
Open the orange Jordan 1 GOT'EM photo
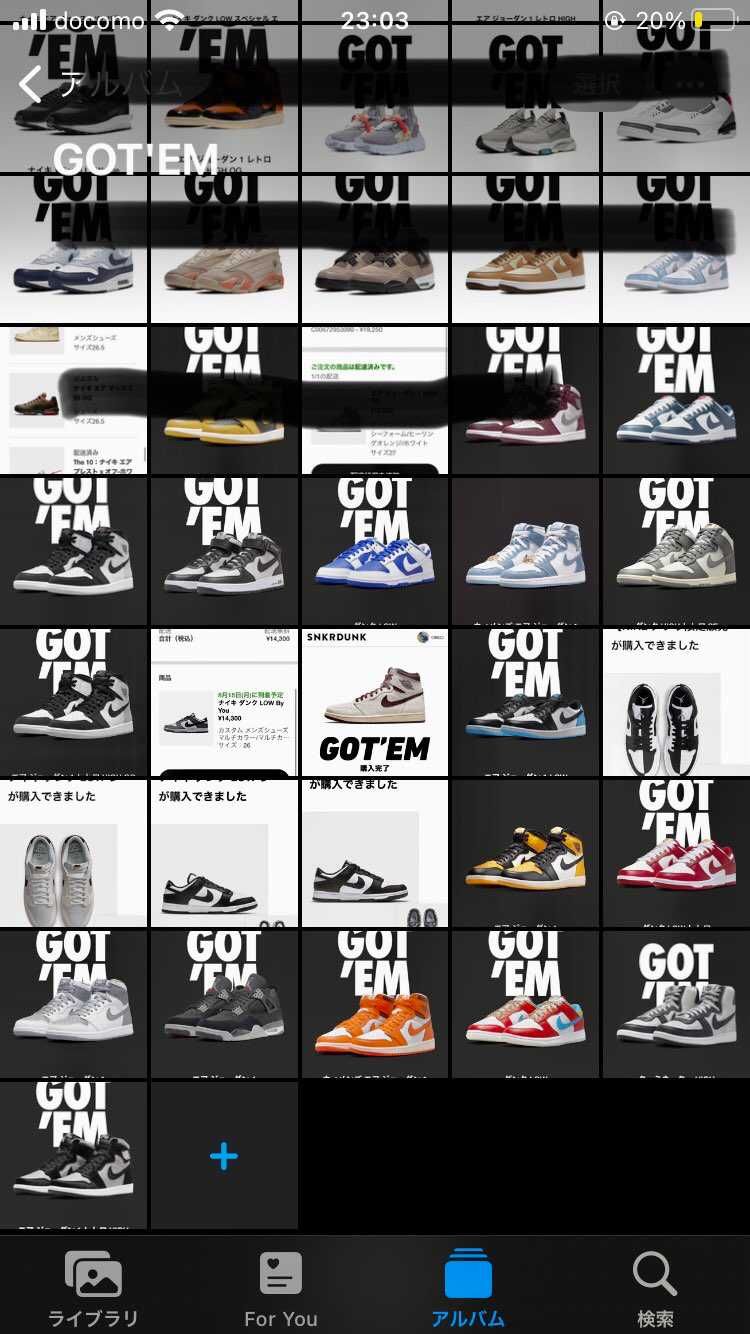click(374, 1004)
